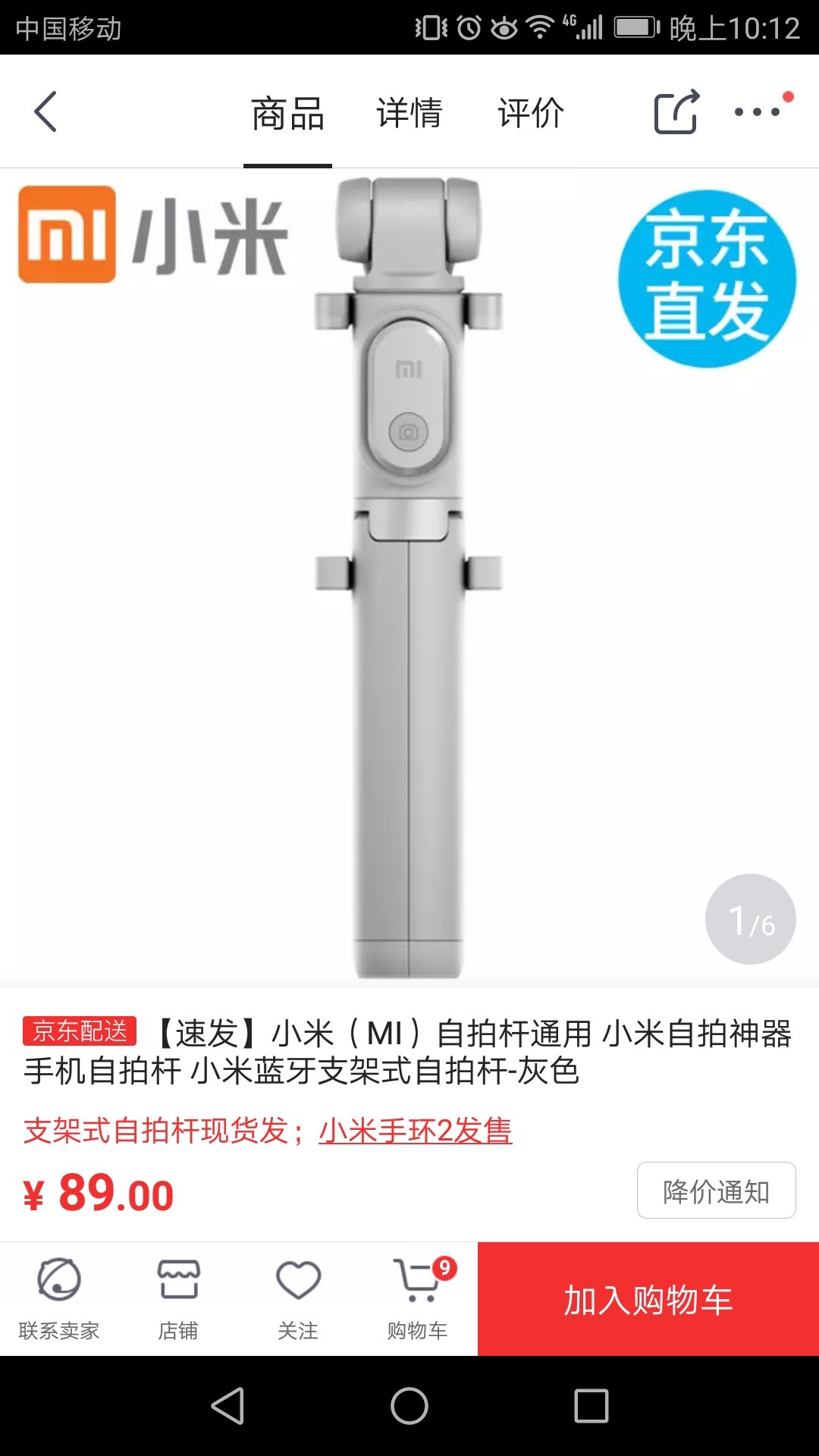The width and height of the screenshot is (819, 1456).
Task: Follow this product with 关注
Action: pyautogui.click(x=298, y=1298)
